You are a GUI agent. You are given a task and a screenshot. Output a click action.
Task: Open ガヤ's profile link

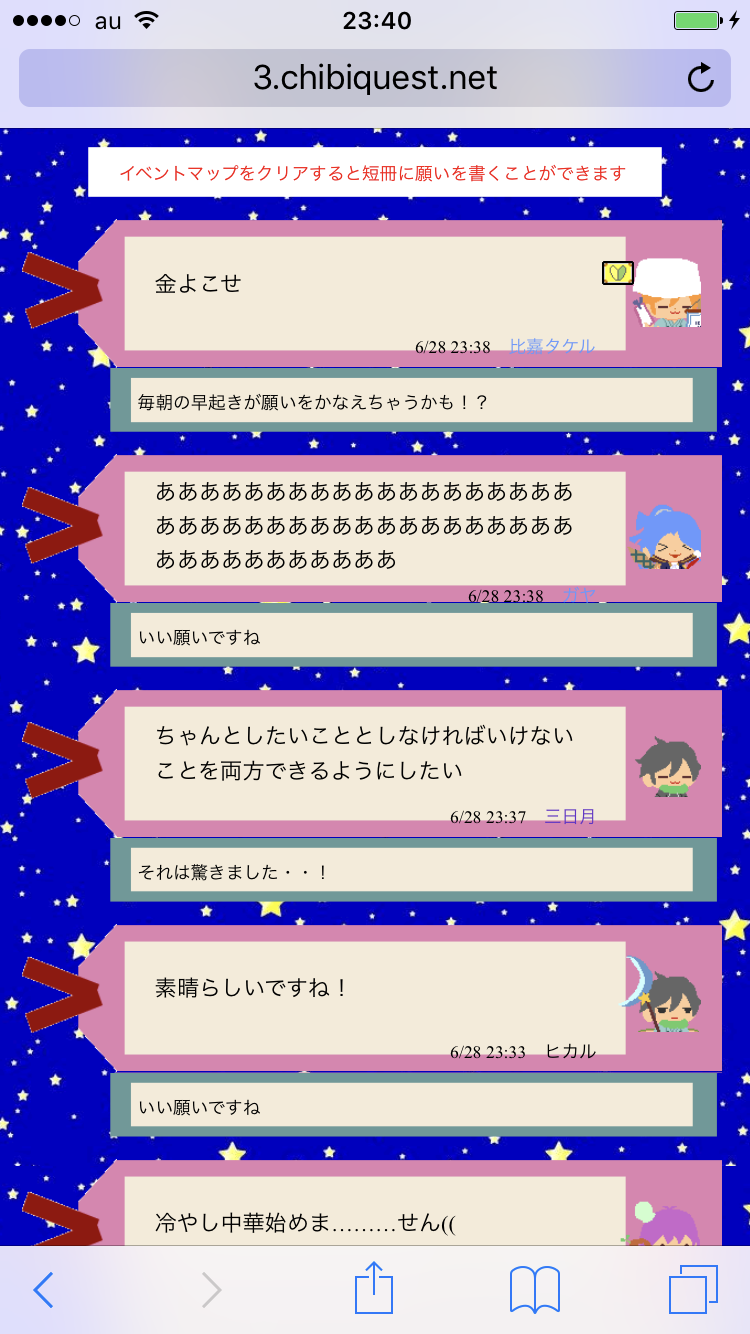[579, 595]
